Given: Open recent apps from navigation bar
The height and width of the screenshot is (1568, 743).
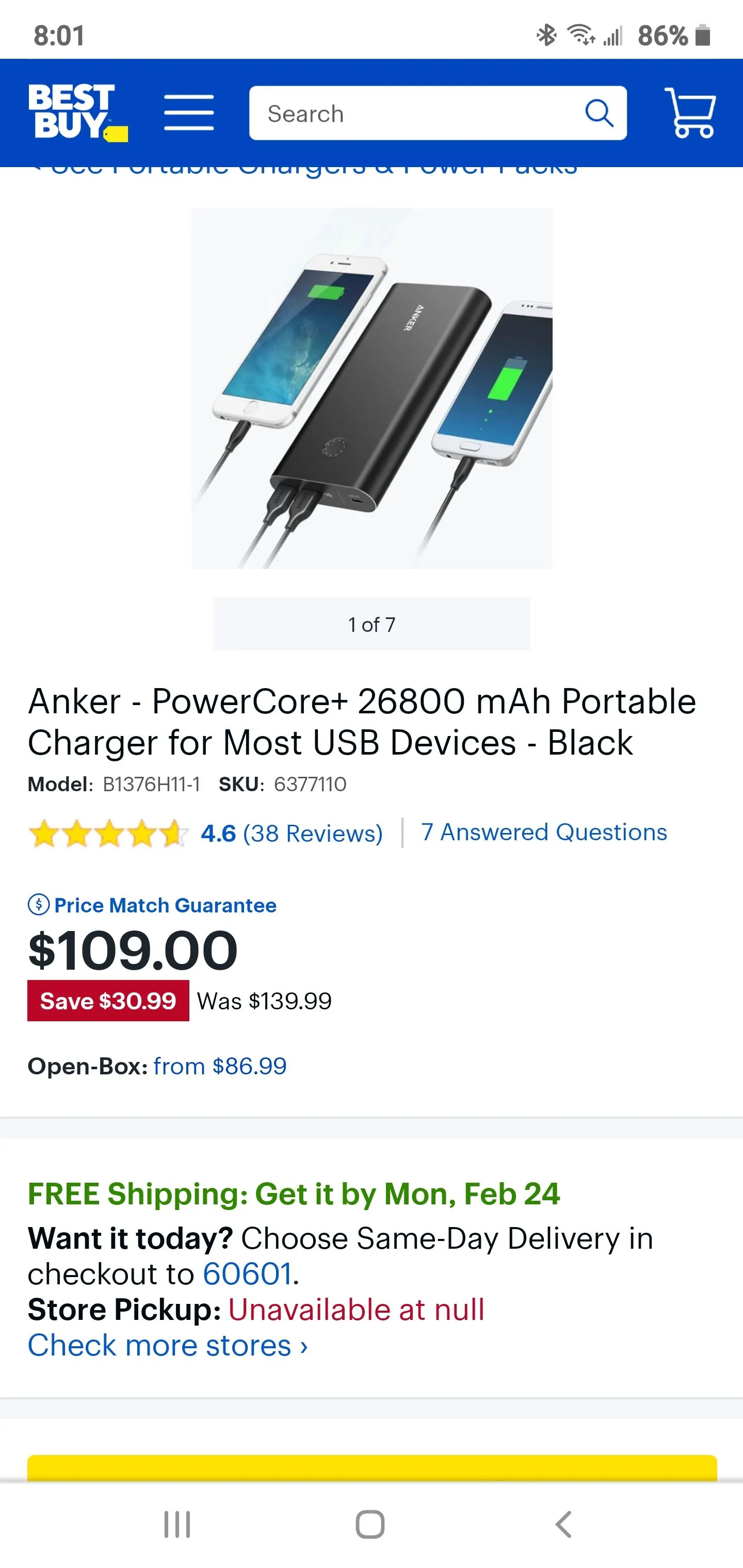Looking at the screenshot, I should point(177,1524).
